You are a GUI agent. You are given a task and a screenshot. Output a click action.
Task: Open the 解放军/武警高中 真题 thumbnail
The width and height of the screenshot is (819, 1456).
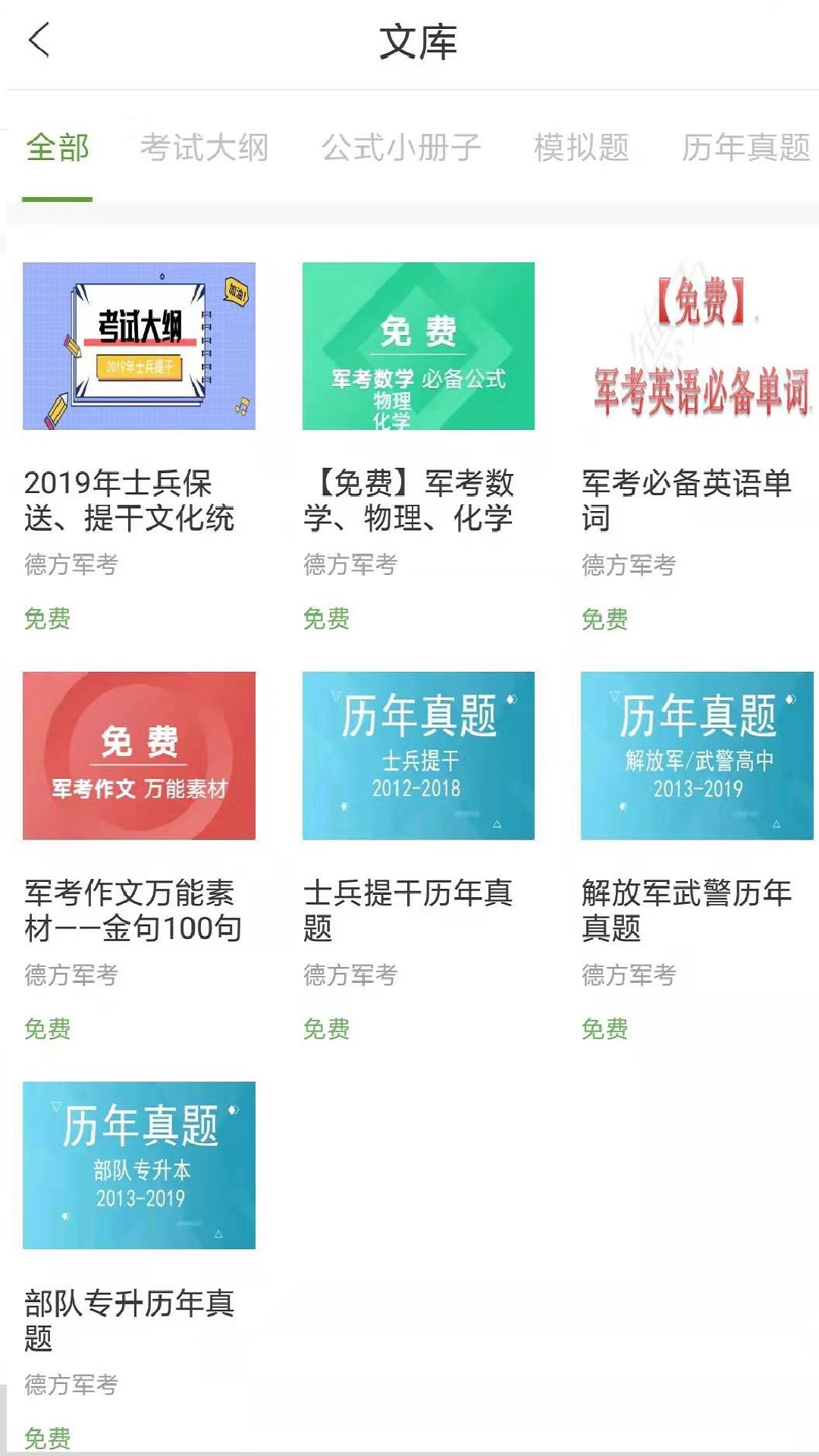coord(698,755)
